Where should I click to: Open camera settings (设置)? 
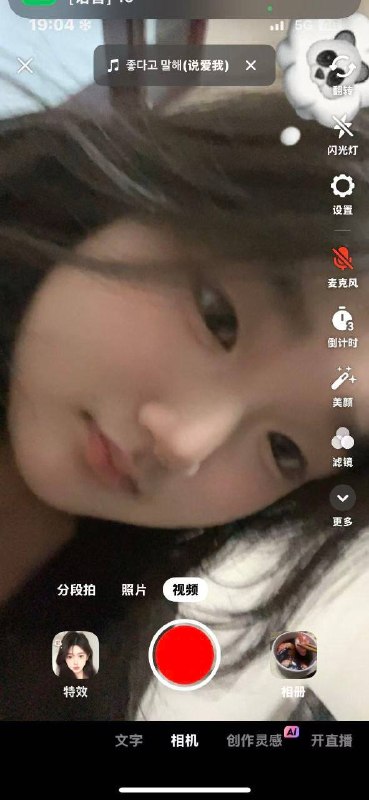342,195
